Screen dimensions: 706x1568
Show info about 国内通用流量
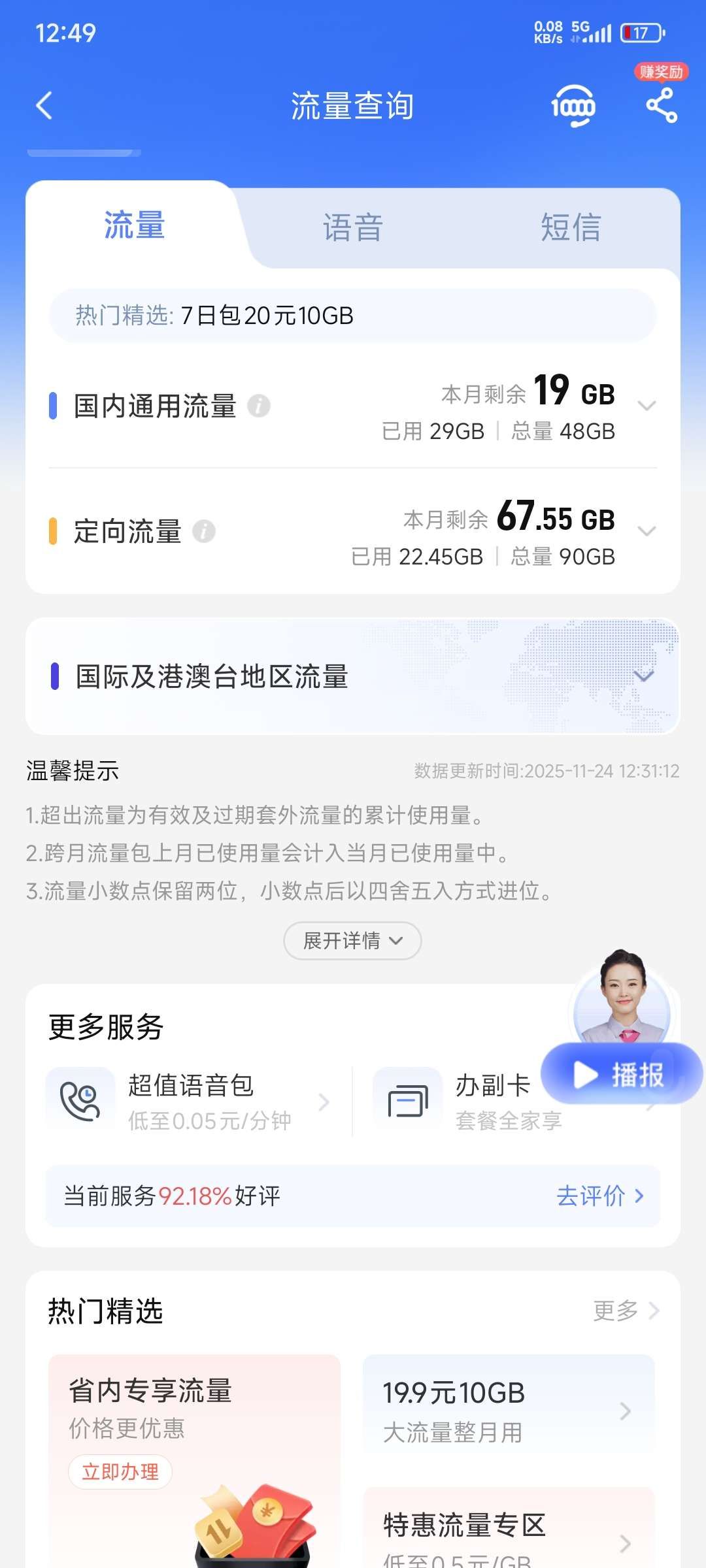(259, 406)
